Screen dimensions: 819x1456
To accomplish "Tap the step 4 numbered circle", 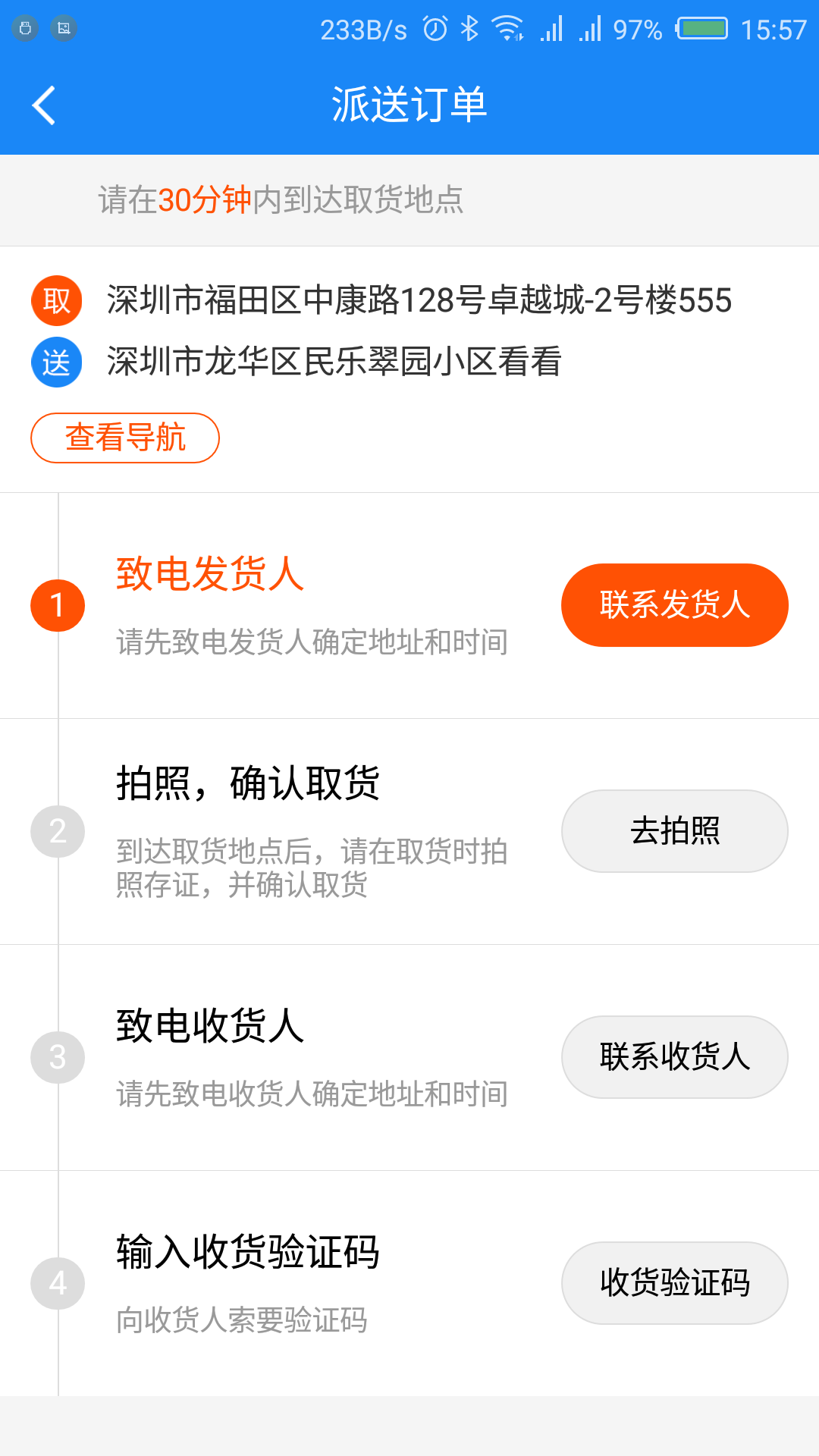I will coord(57,1282).
